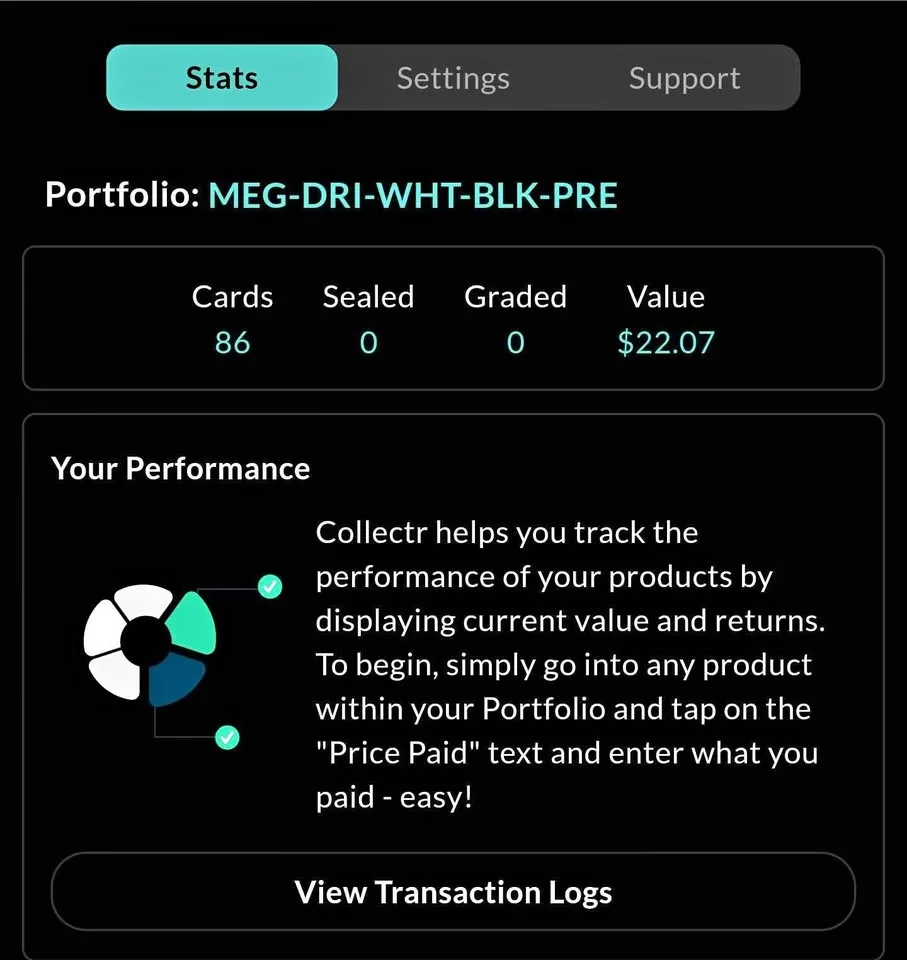
Task: Select the Stats tab
Action: tap(222, 78)
